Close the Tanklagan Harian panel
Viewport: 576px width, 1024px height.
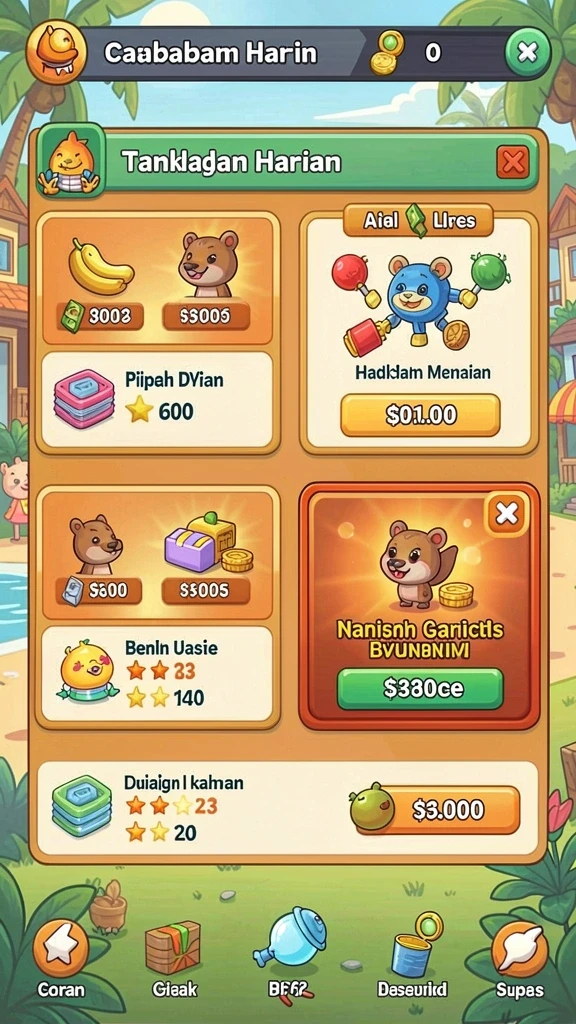[513, 162]
